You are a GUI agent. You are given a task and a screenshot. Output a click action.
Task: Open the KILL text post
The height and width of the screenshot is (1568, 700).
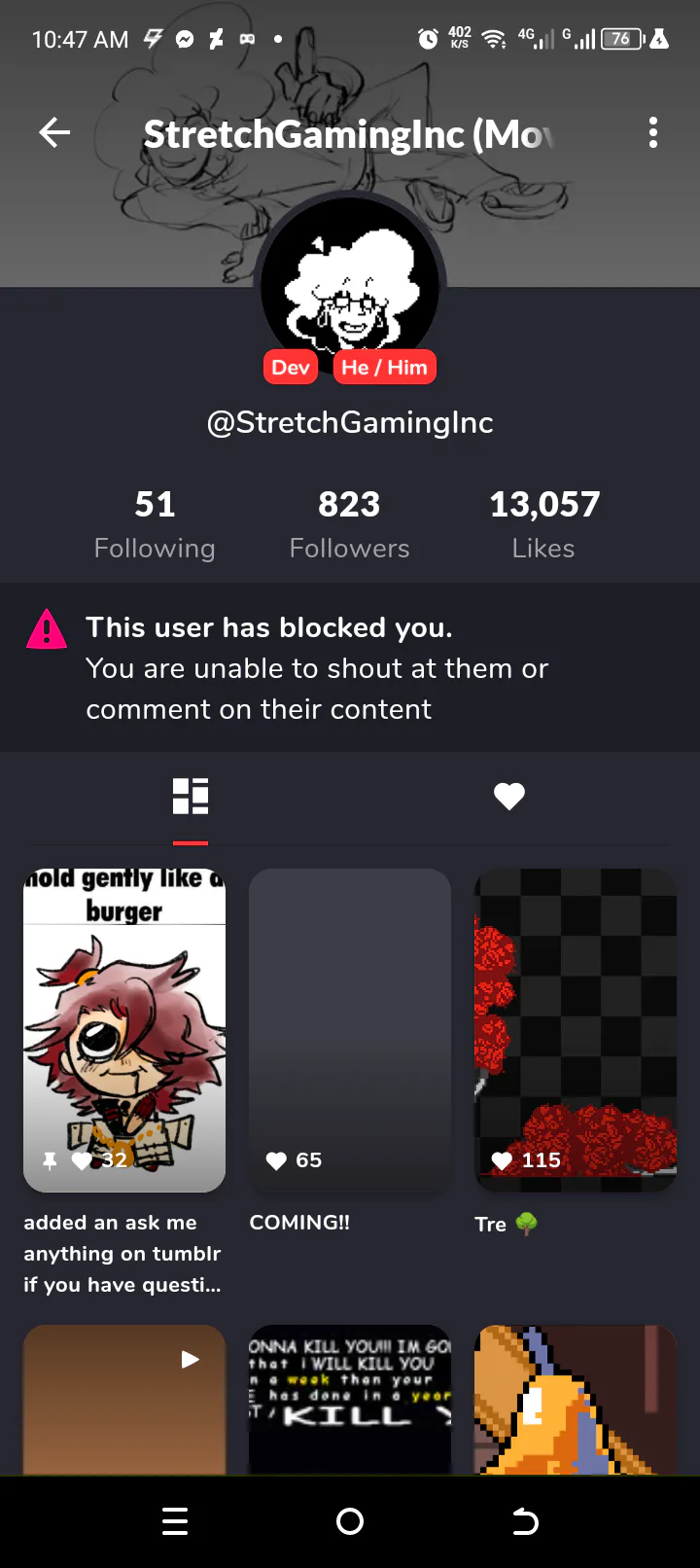(x=350, y=1400)
